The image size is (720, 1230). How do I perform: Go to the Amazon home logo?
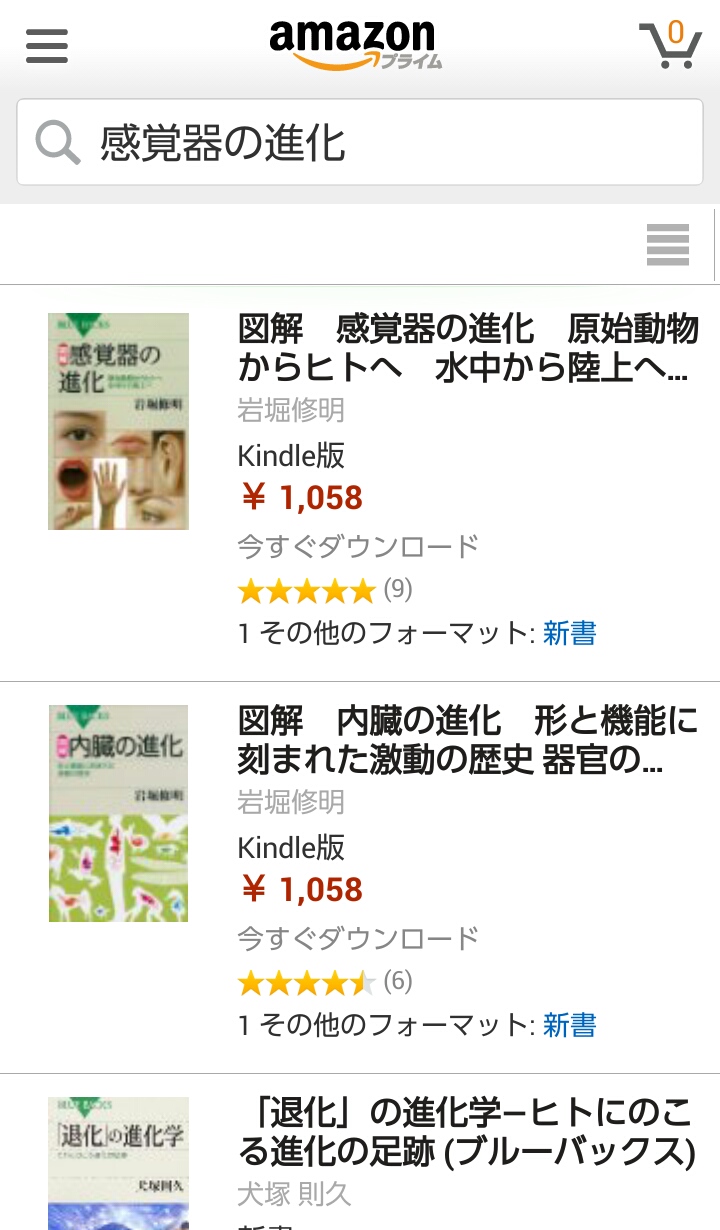[x=355, y=44]
